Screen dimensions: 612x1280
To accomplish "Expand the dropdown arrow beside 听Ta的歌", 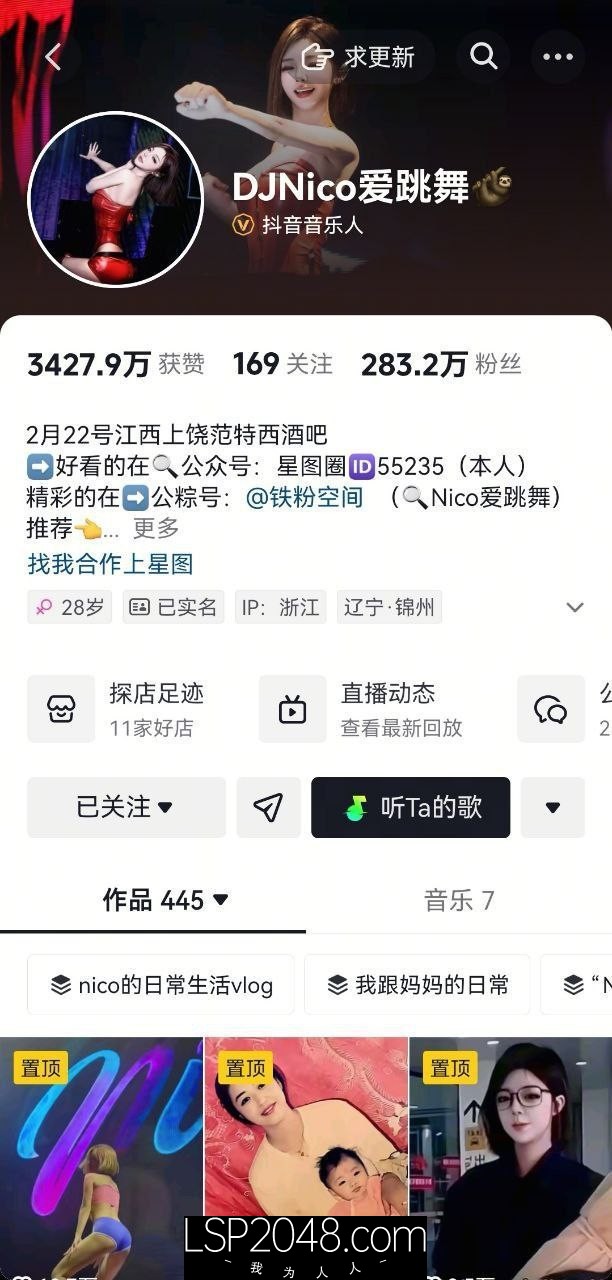I will 553,807.
